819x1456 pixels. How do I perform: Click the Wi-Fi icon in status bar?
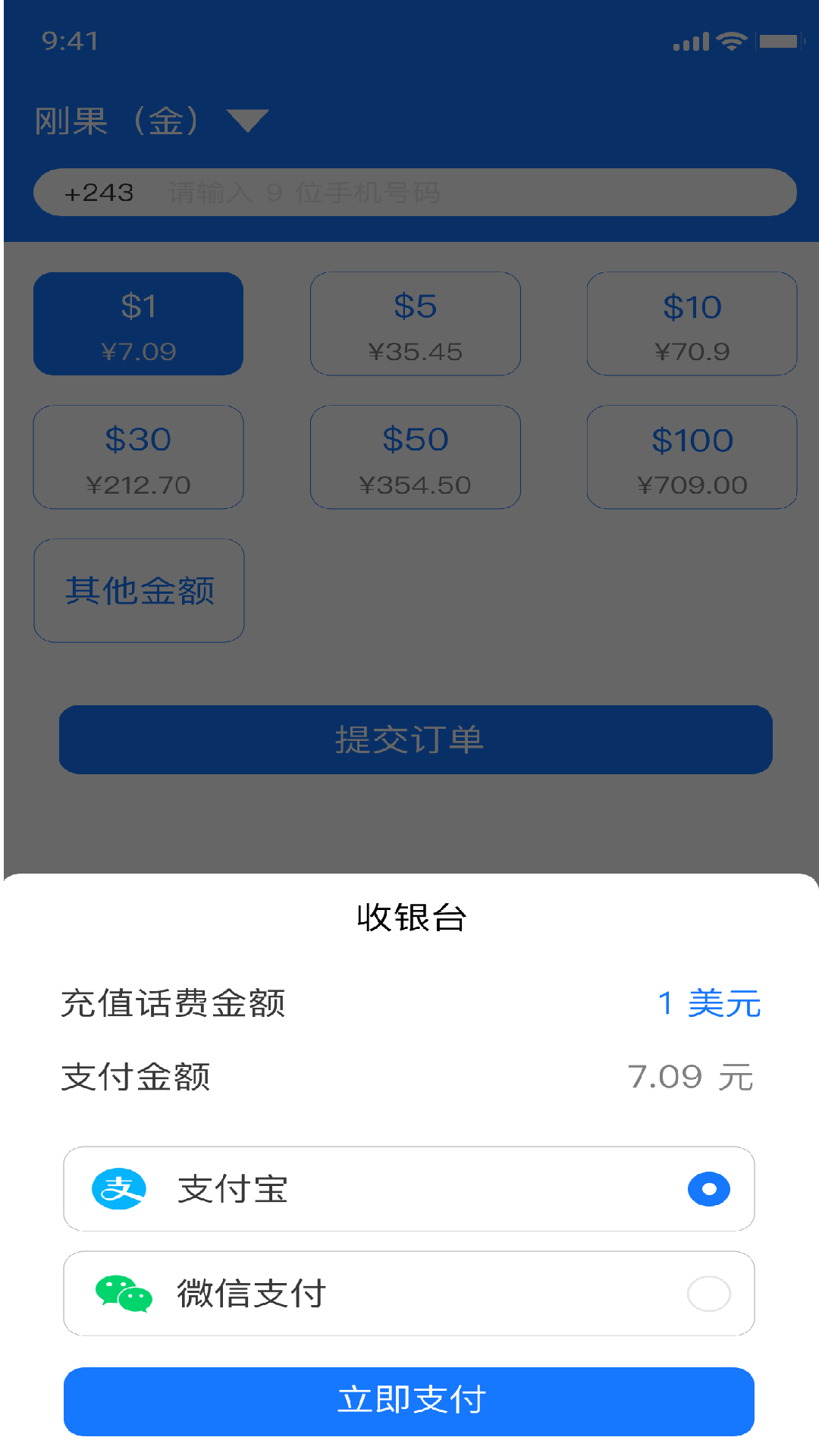tap(730, 42)
